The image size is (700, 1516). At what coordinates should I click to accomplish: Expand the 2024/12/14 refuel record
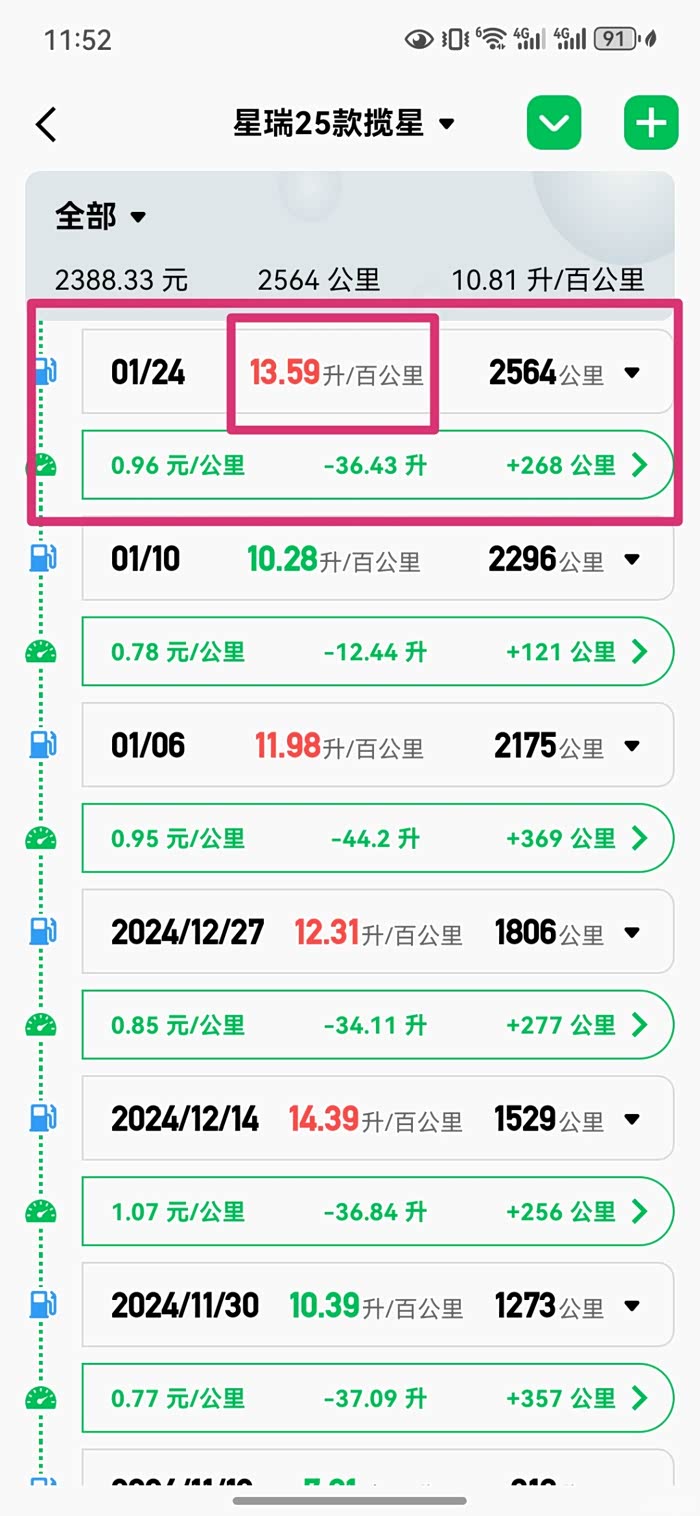click(631, 1119)
